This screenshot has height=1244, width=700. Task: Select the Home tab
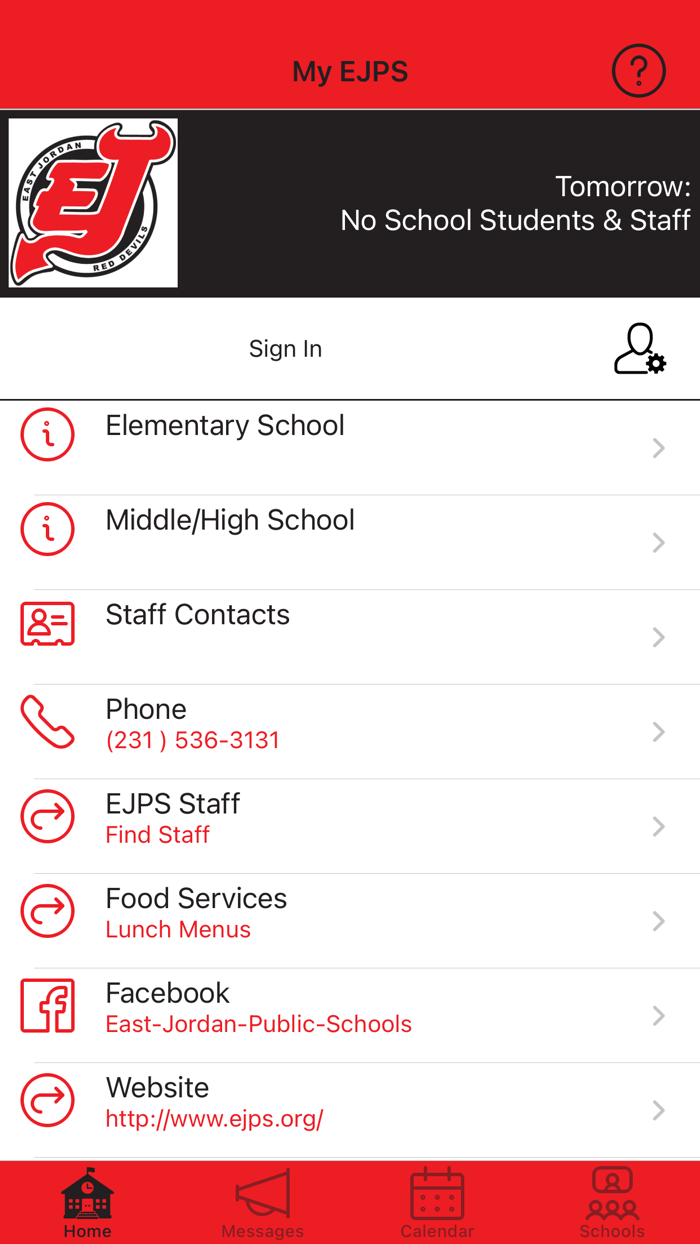click(x=88, y=1203)
